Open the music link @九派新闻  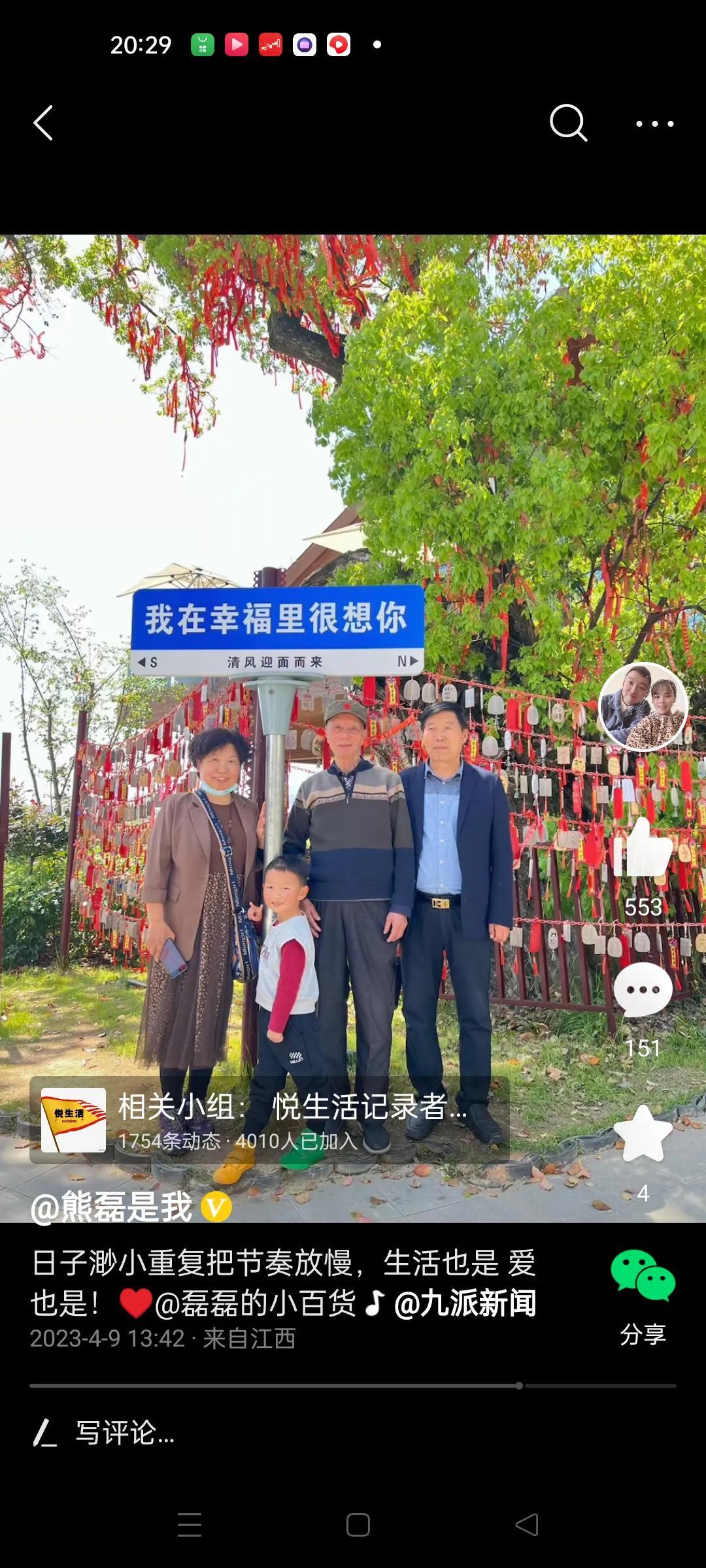pos(464,1303)
